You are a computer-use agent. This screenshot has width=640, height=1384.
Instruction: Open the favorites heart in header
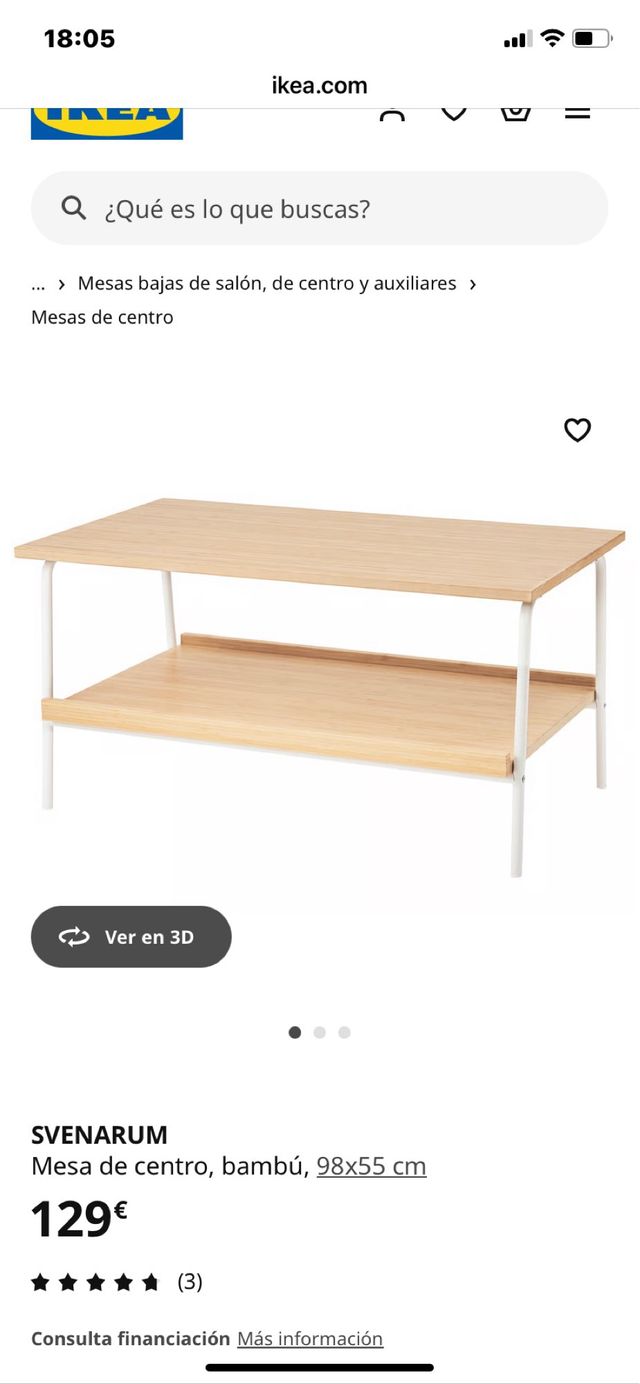(x=454, y=112)
